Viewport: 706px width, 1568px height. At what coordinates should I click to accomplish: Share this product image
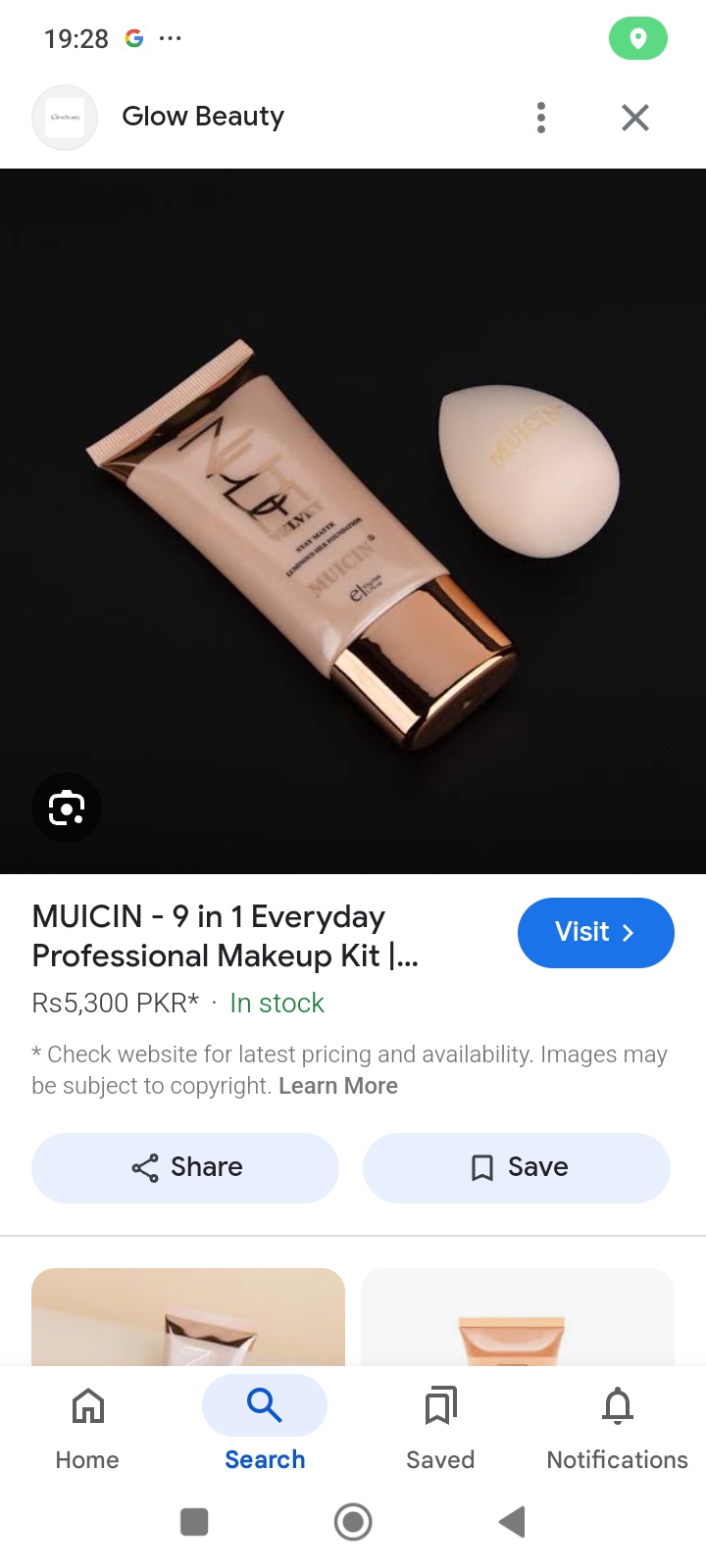tap(185, 1167)
